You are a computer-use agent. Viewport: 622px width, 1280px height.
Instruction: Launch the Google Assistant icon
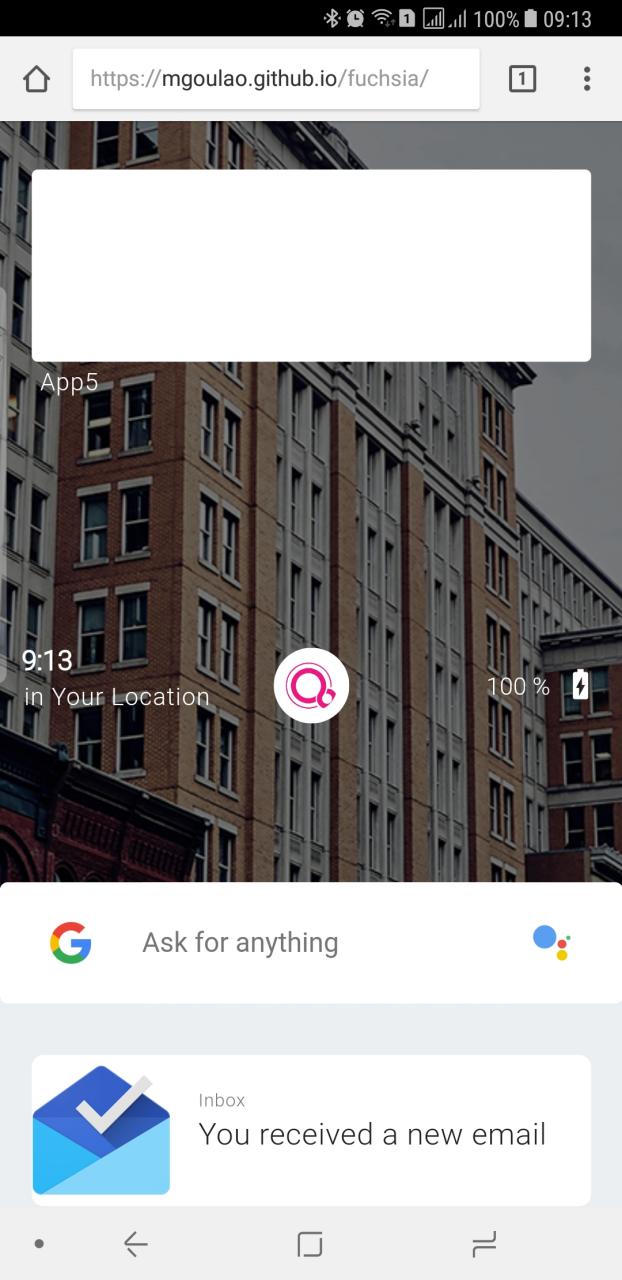(551, 942)
